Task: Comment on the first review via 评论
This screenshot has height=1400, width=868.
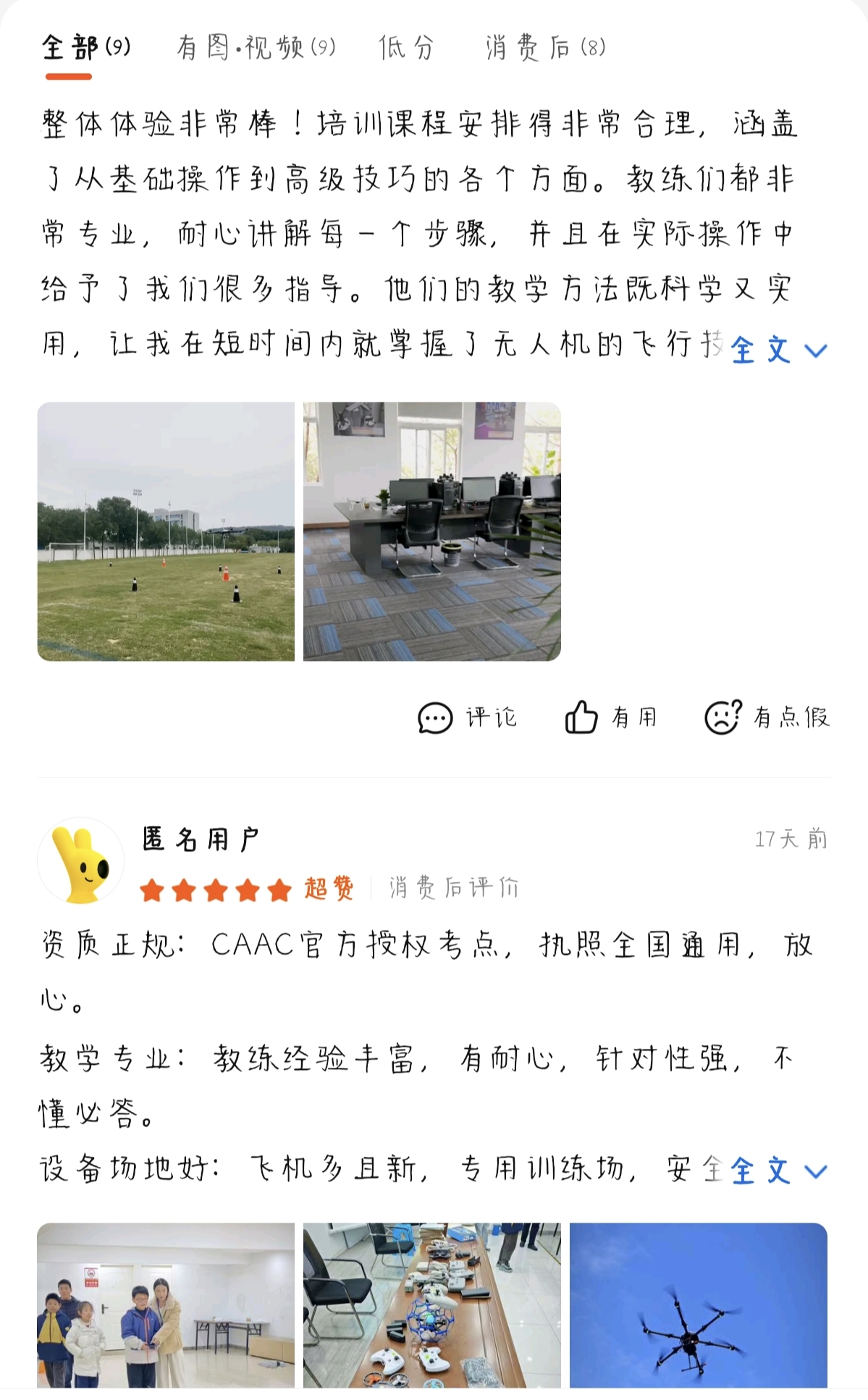Action: coord(467,717)
